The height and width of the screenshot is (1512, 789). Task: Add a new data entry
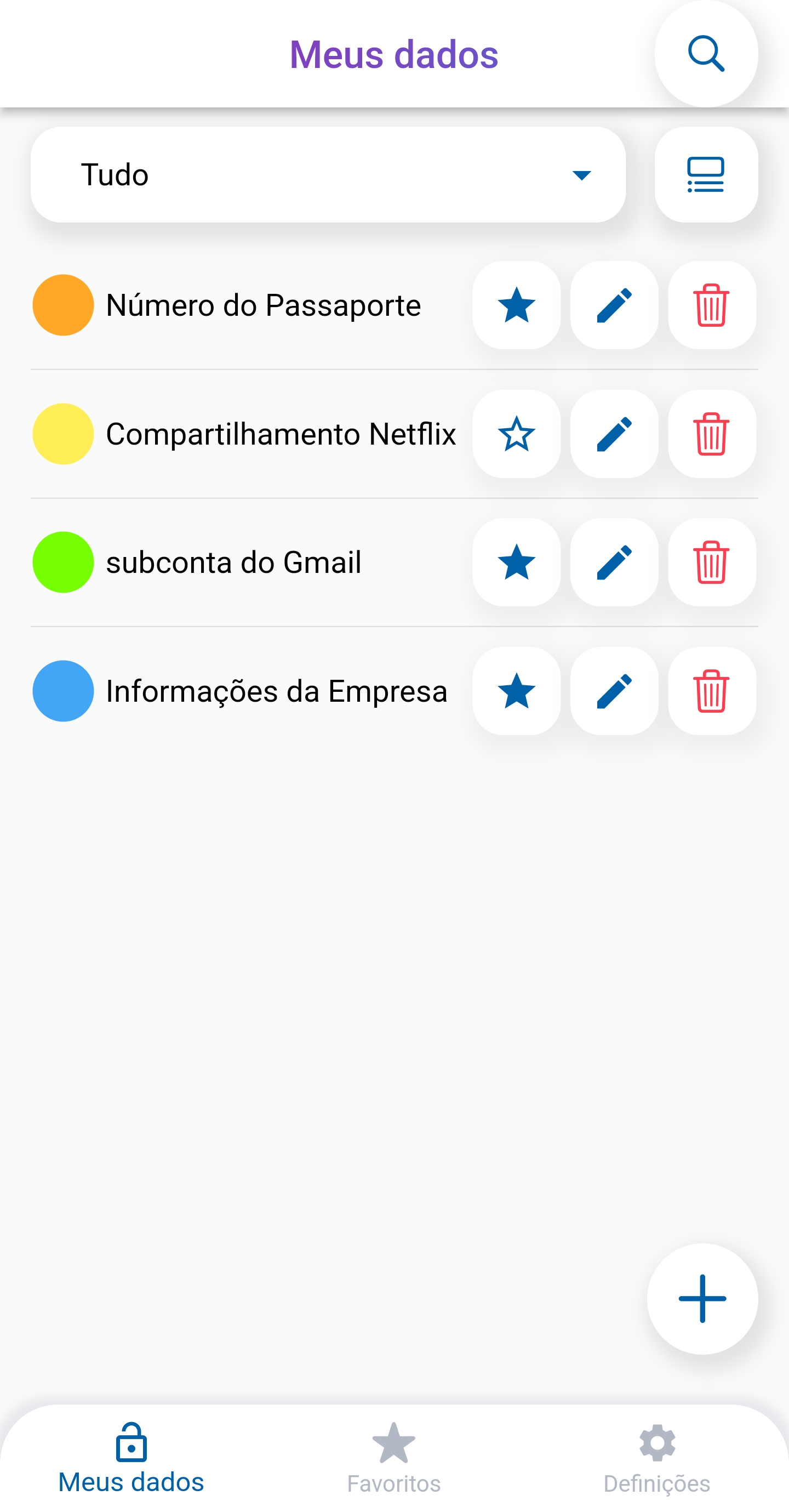(702, 1298)
